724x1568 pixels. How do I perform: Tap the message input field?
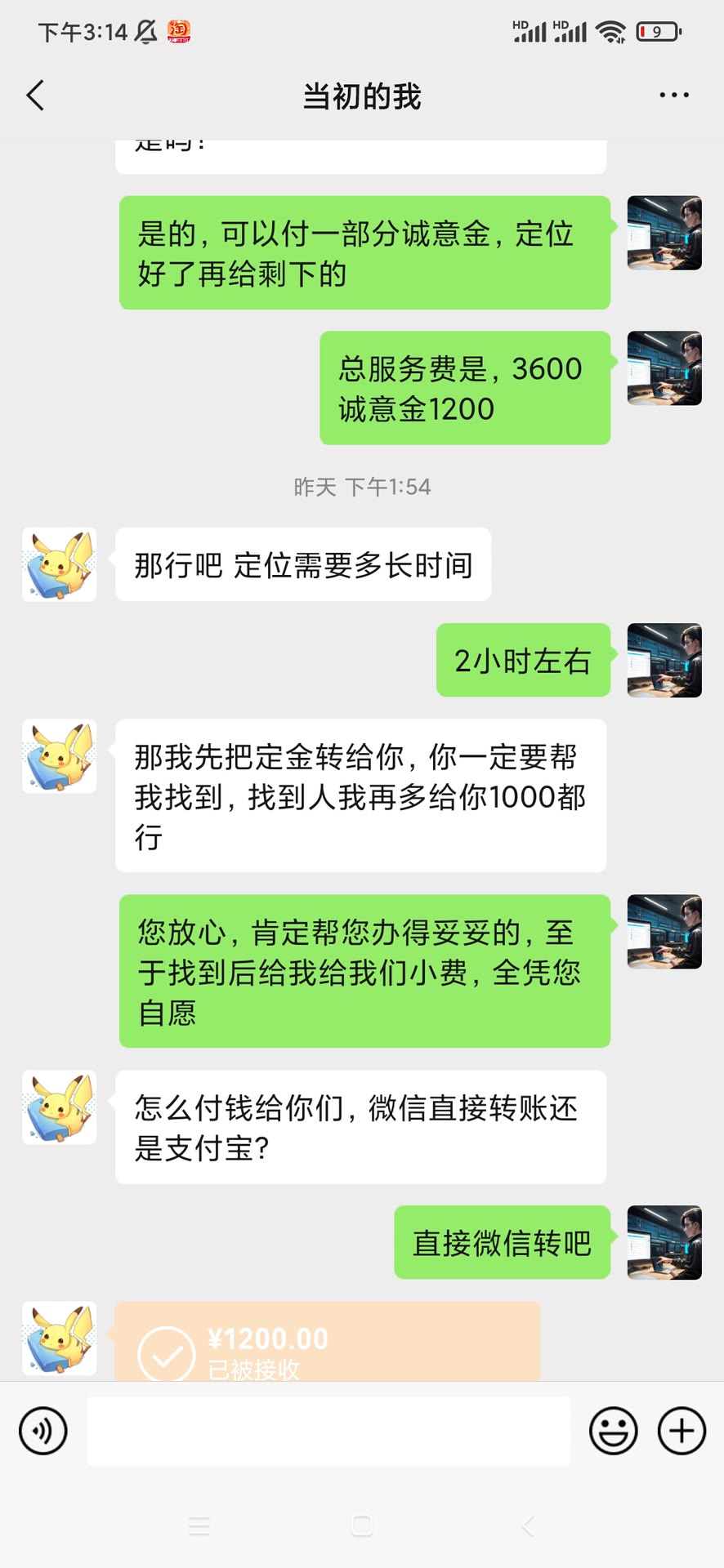click(327, 1431)
